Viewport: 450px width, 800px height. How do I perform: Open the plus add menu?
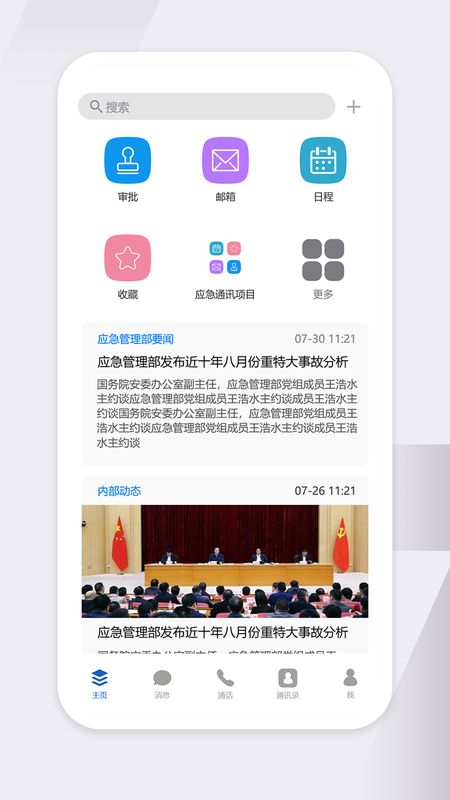353,107
